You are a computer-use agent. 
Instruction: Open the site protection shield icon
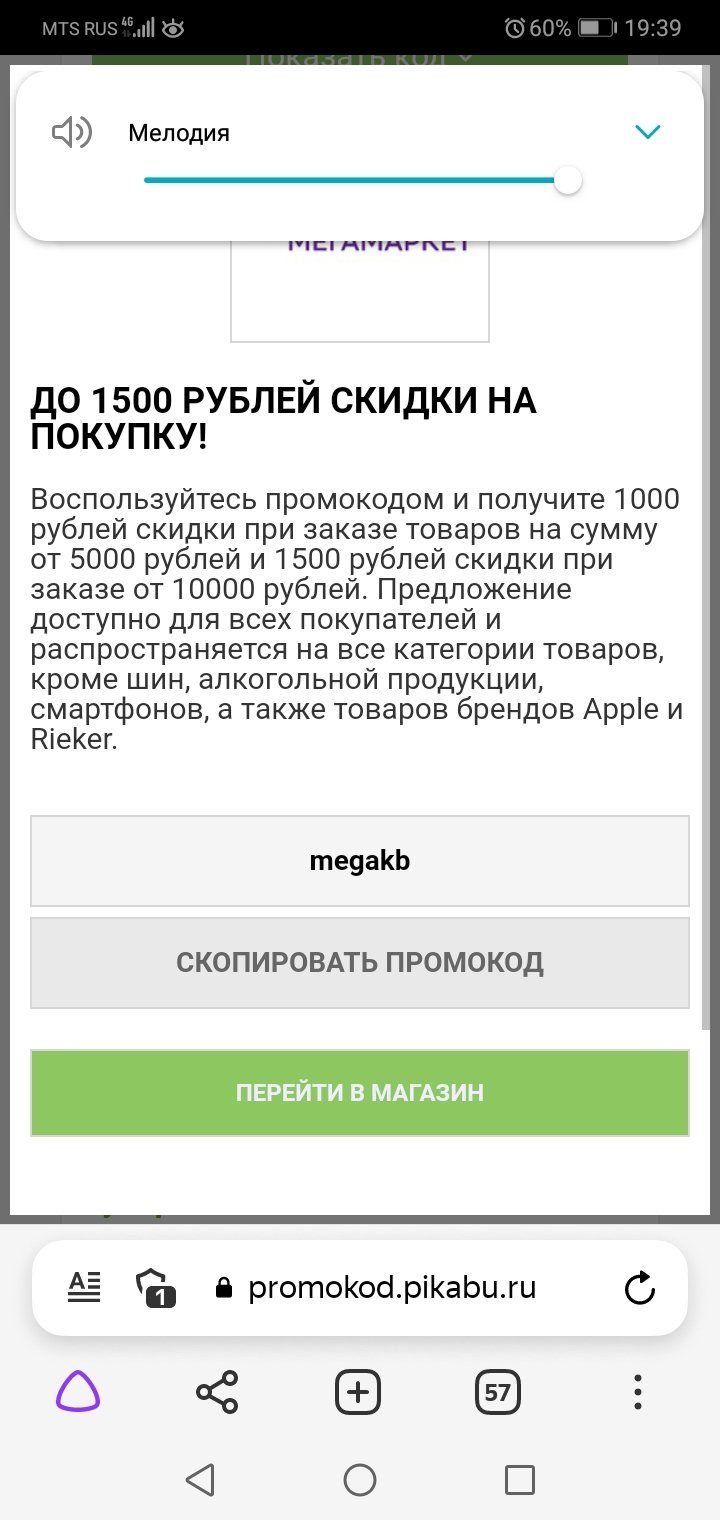tap(155, 1288)
